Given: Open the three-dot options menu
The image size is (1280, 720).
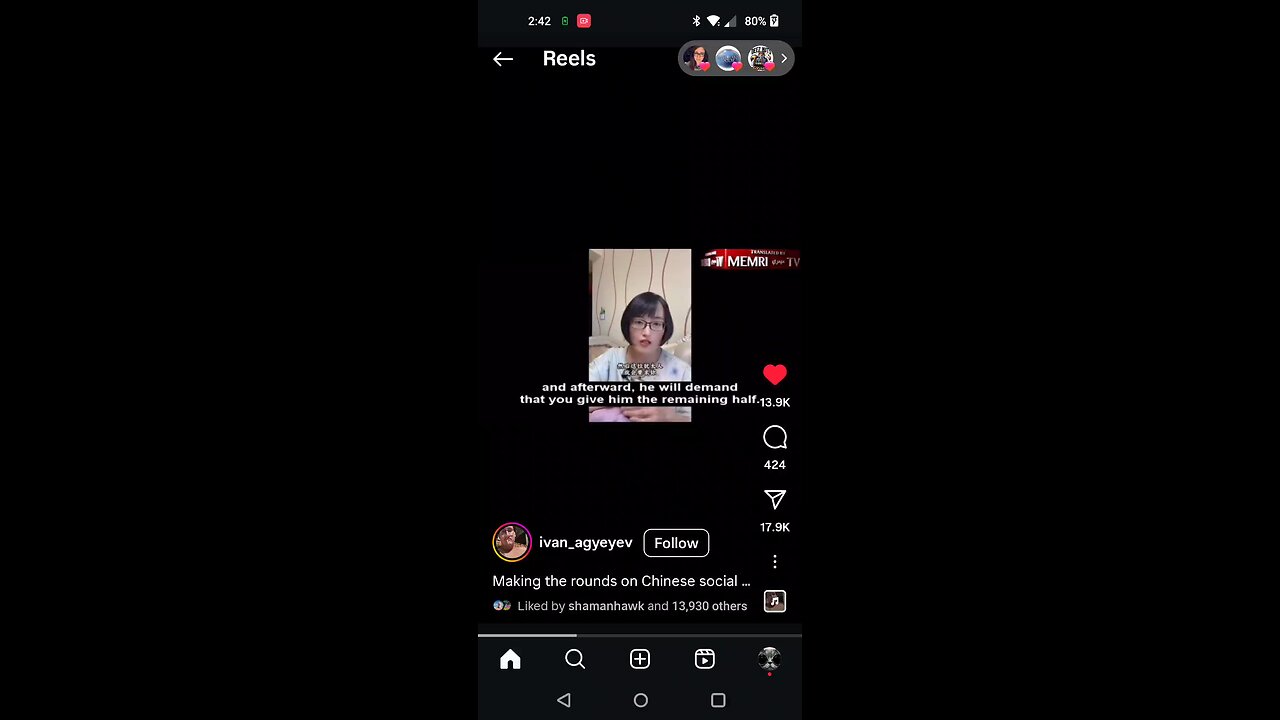Looking at the screenshot, I should pyautogui.click(x=775, y=562).
